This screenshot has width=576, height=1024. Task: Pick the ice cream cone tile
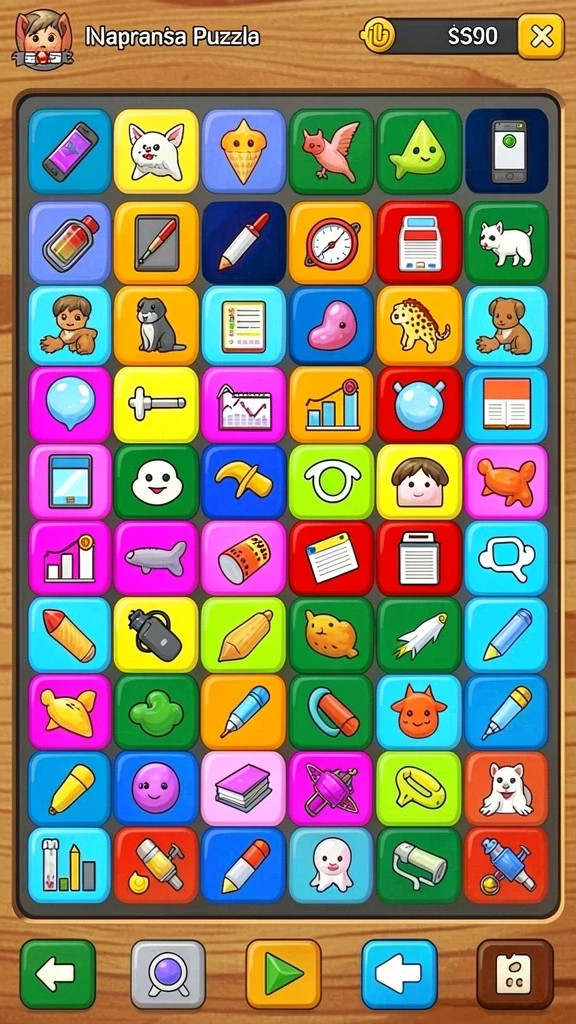[244, 152]
